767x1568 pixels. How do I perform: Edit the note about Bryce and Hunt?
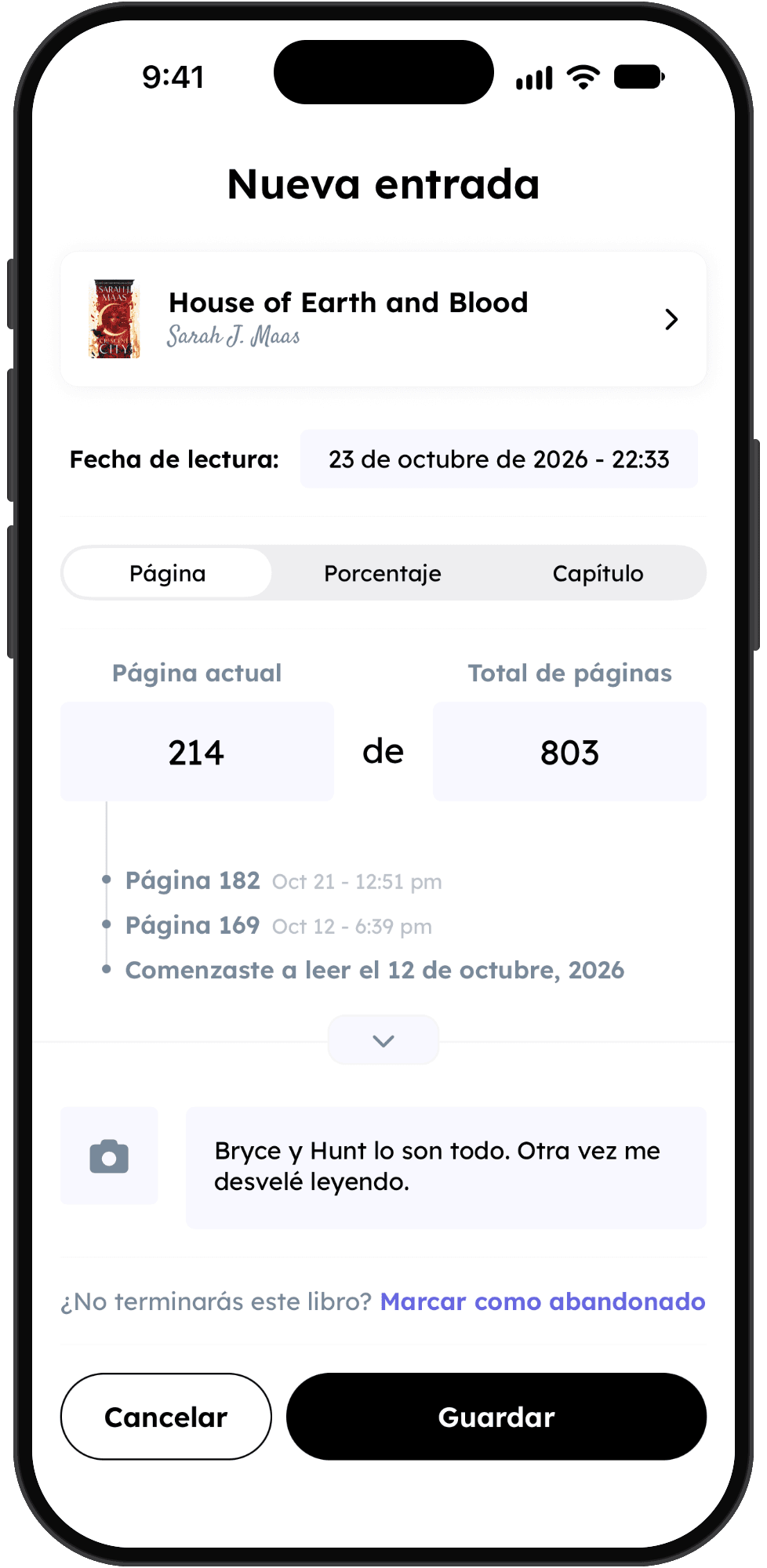click(x=446, y=1167)
